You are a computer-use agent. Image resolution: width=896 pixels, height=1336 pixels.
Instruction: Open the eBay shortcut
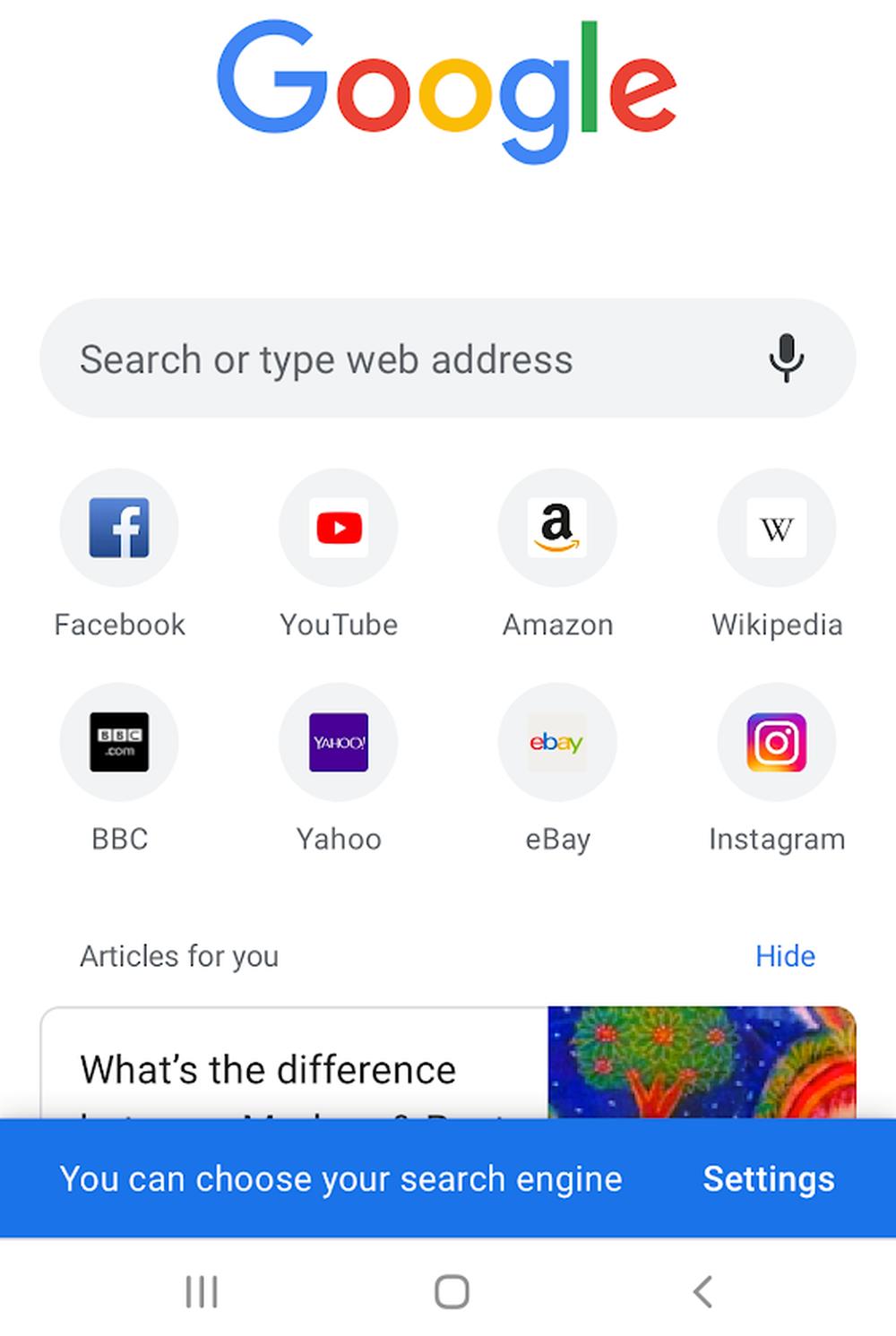557,742
